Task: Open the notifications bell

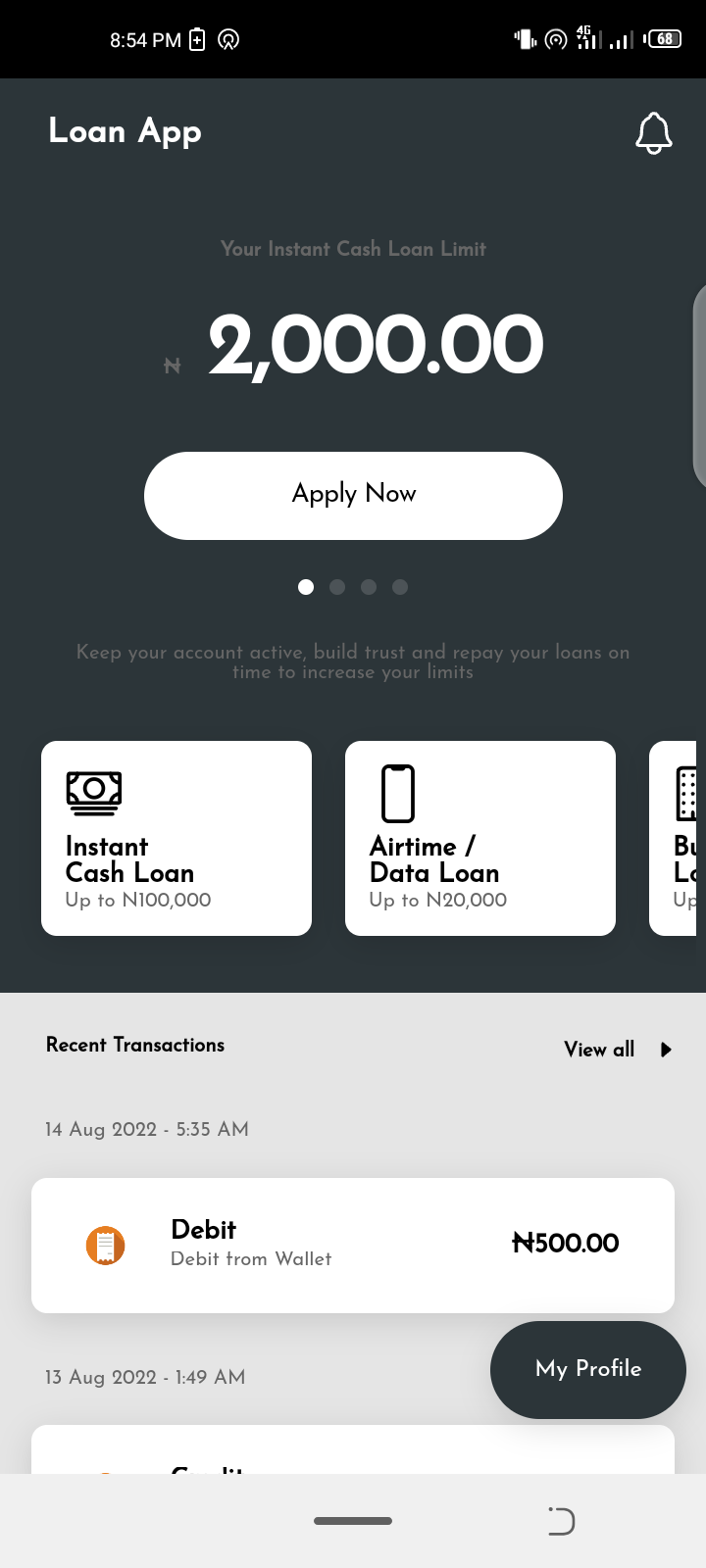Action: click(653, 133)
